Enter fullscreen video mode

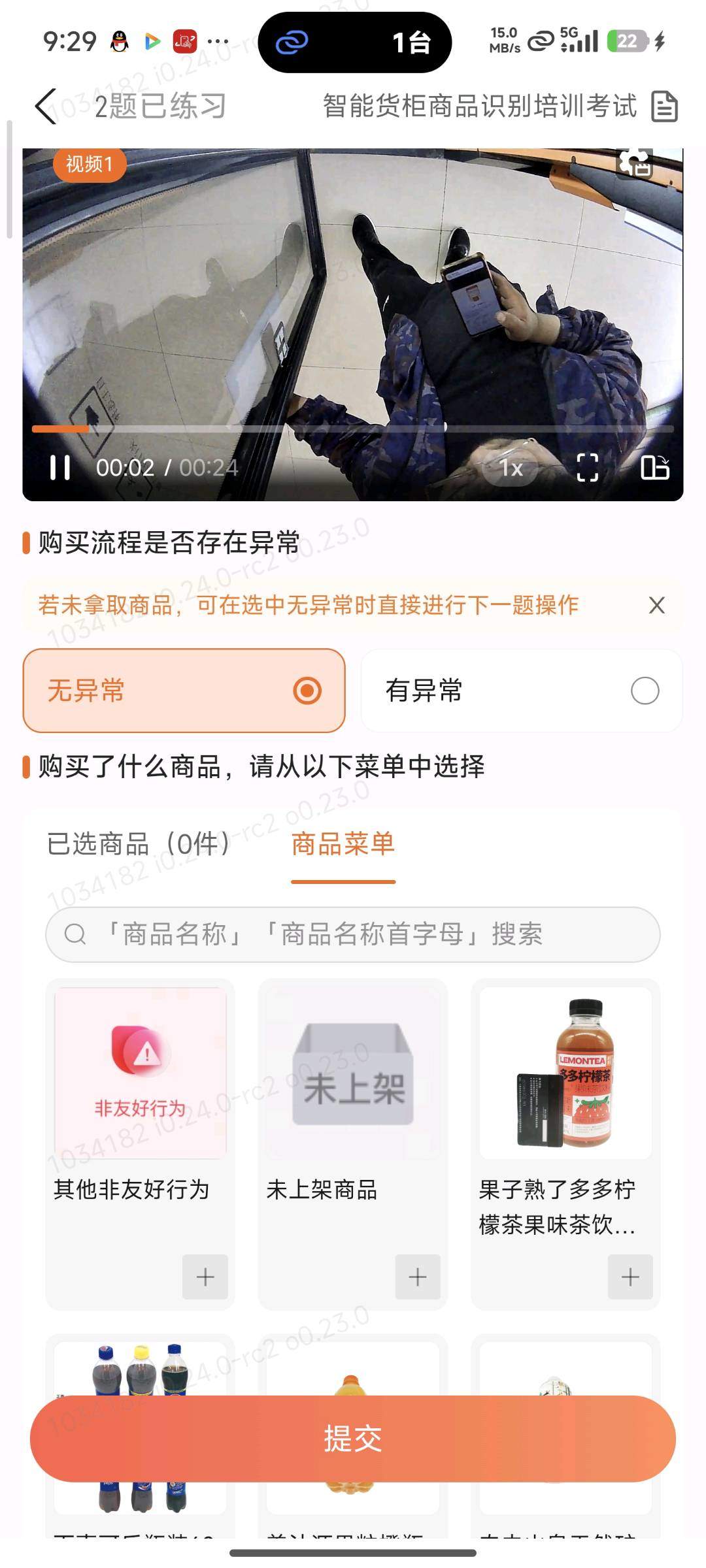(x=588, y=468)
